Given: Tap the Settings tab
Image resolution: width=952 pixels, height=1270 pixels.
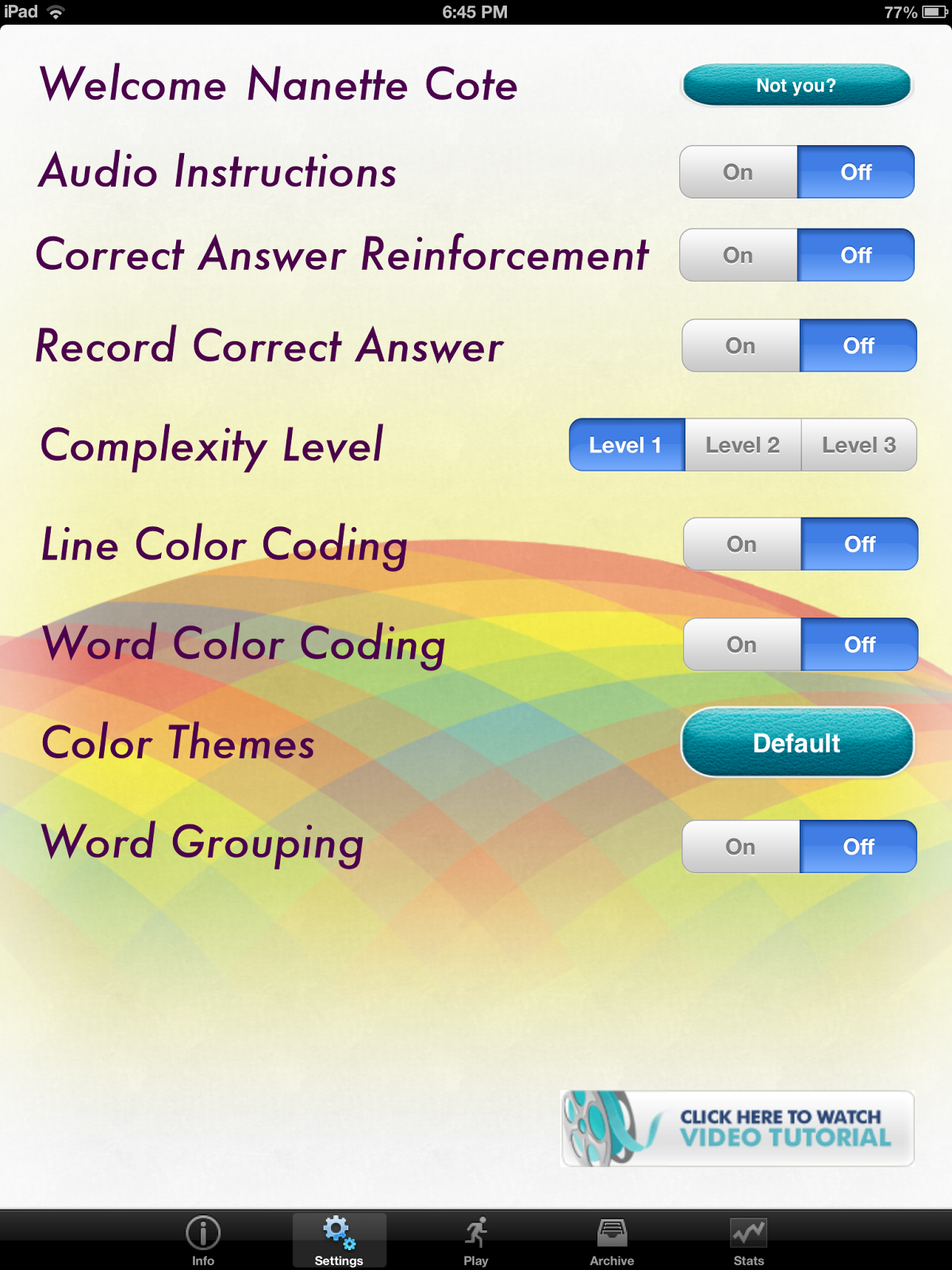Looking at the screenshot, I should click(340, 1241).
